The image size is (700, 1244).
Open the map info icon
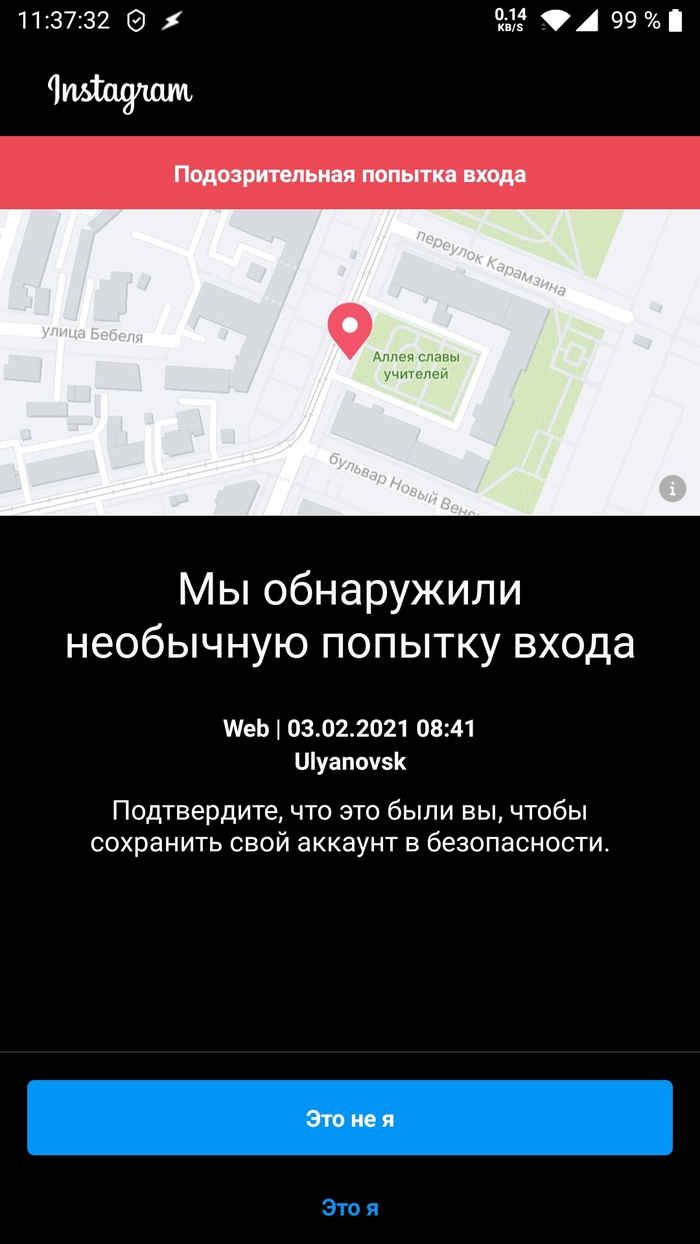point(672,489)
